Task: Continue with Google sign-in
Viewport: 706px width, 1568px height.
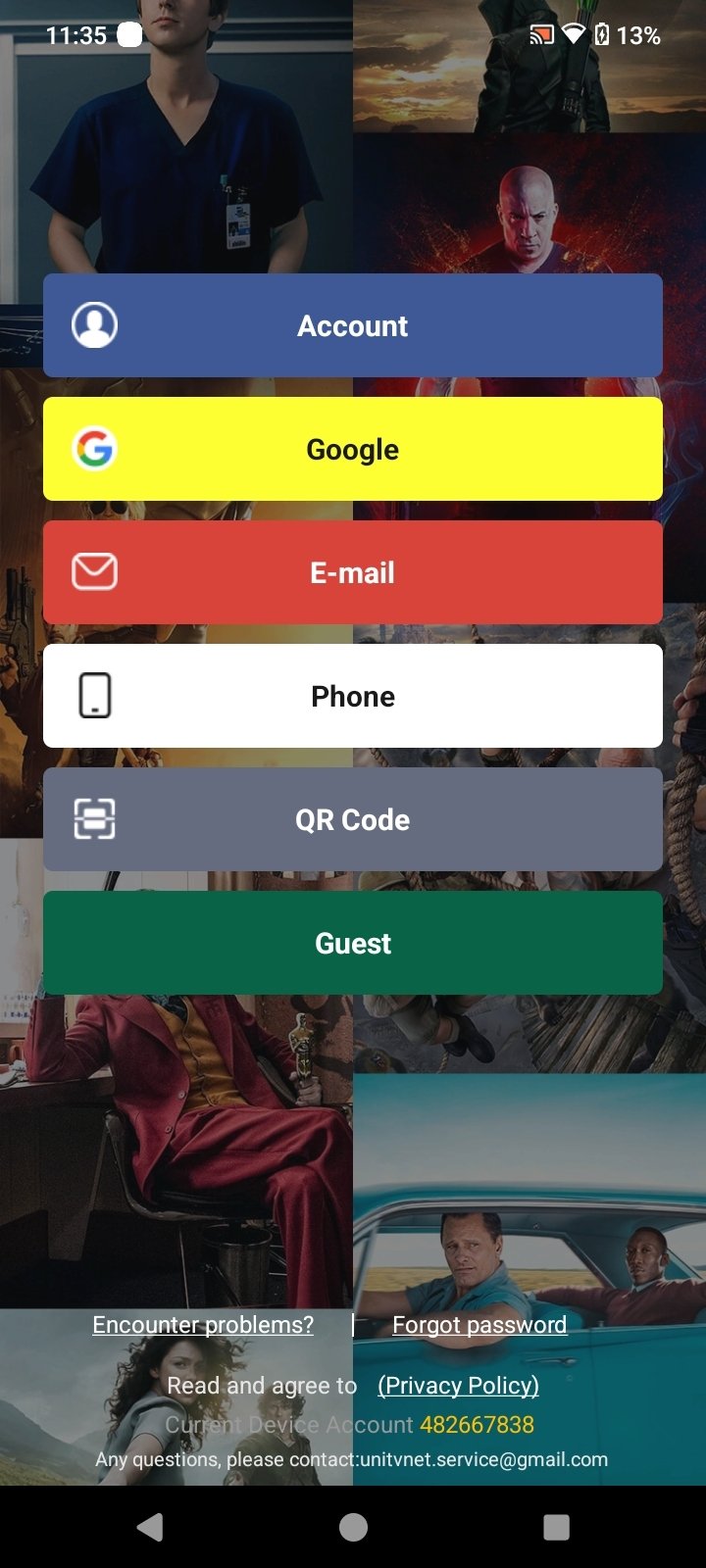Action: [x=353, y=449]
